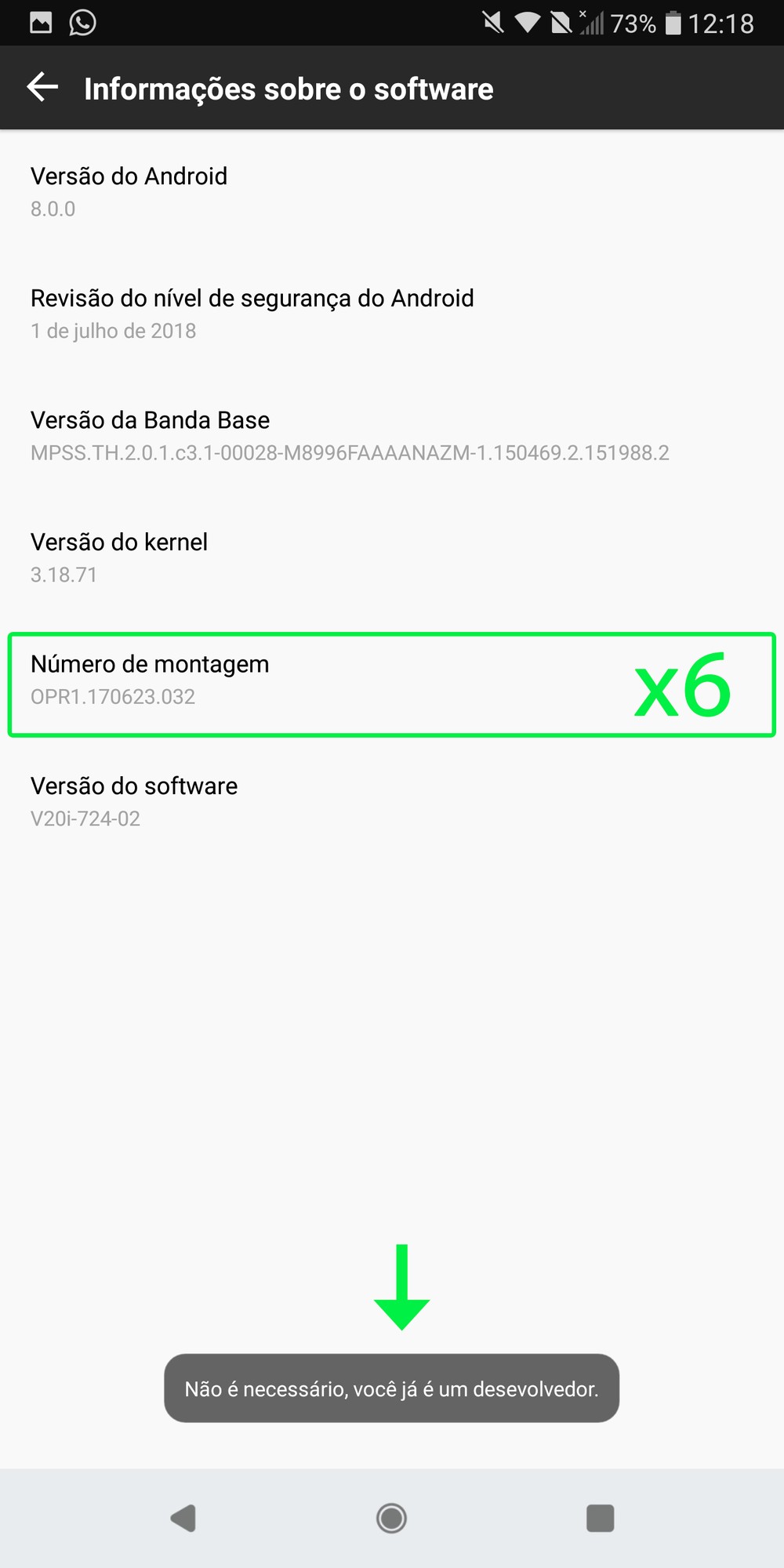The width and height of the screenshot is (784, 1568).
Task: Tap the Versão do Android row
Action: (314, 192)
